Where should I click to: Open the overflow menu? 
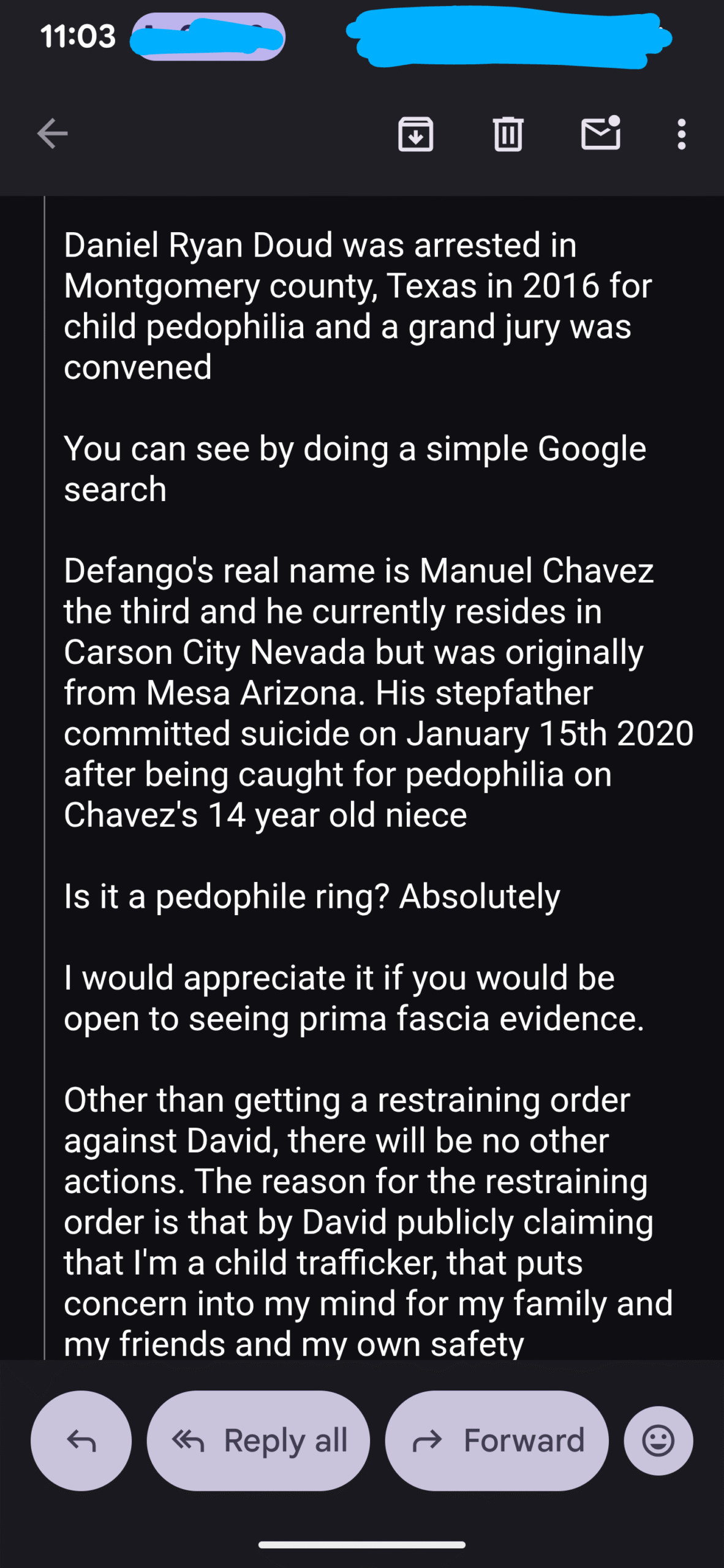coord(681,134)
